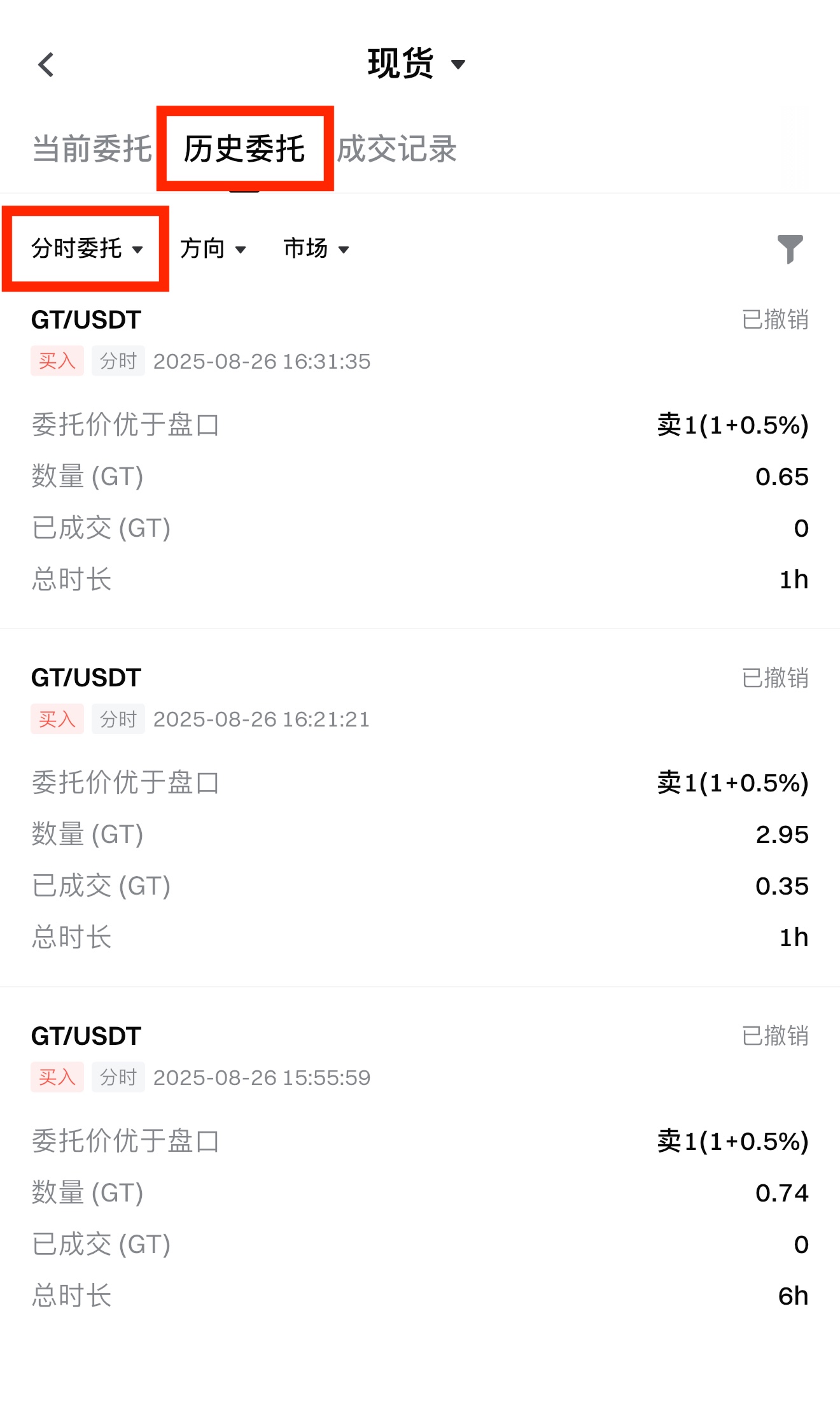Open the 分时委托 order type dropdown
The height and width of the screenshot is (1425, 840).
(x=87, y=248)
